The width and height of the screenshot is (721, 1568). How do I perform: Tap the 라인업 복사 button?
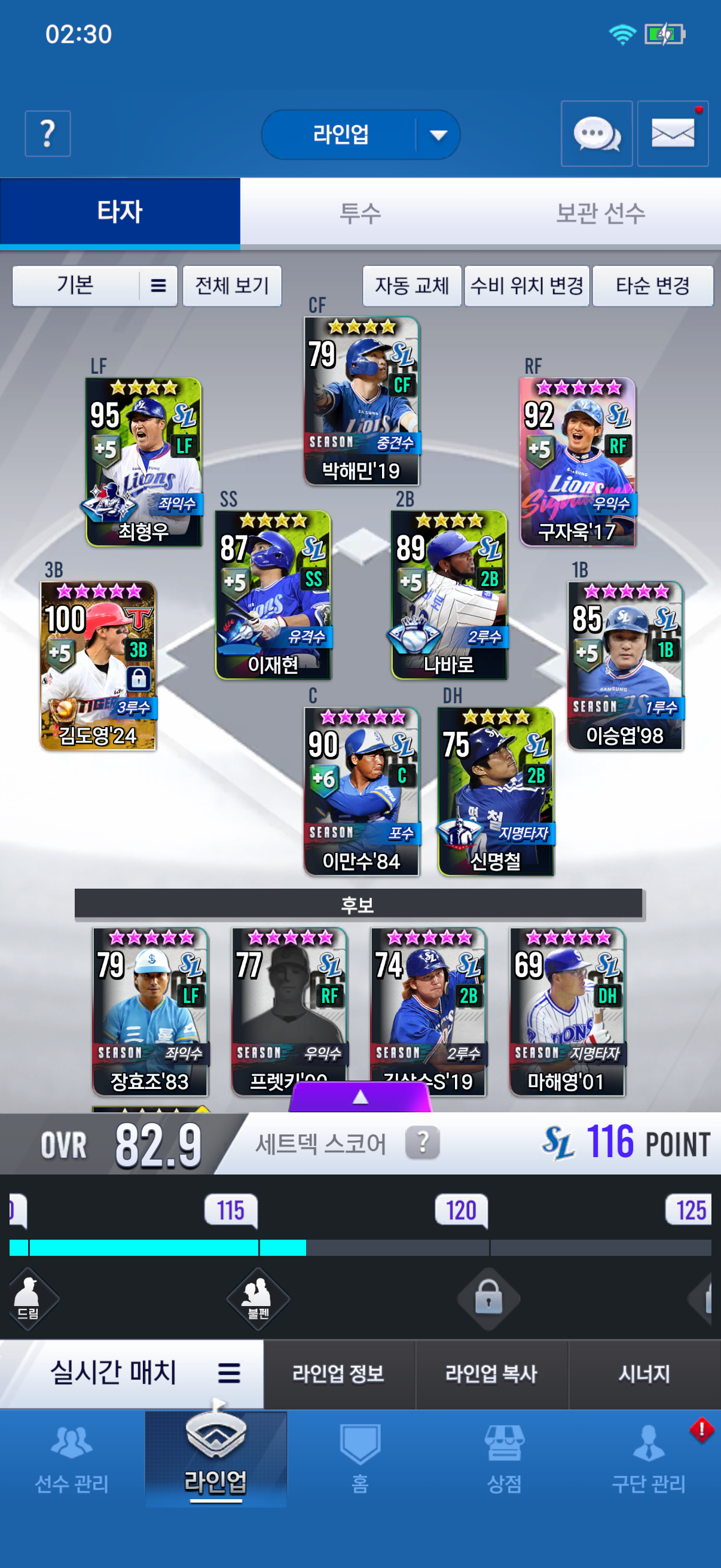[491, 1373]
